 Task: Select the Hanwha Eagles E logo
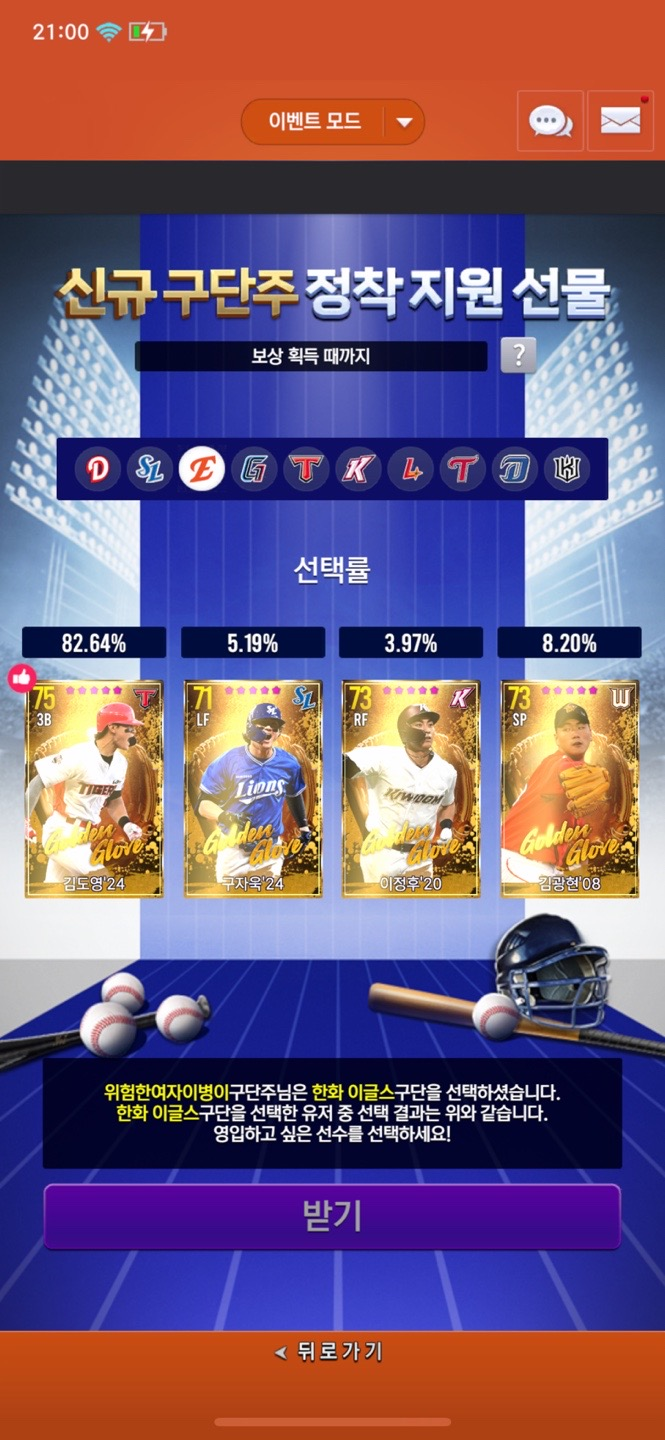[201, 469]
